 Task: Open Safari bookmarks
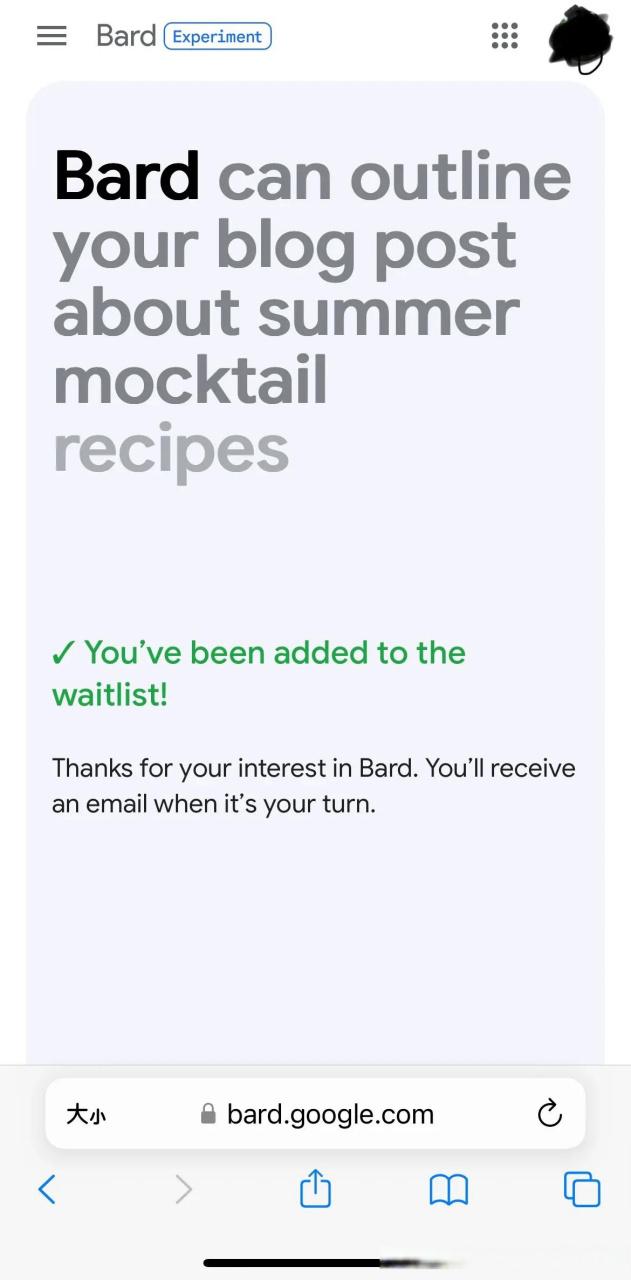pos(448,1189)
